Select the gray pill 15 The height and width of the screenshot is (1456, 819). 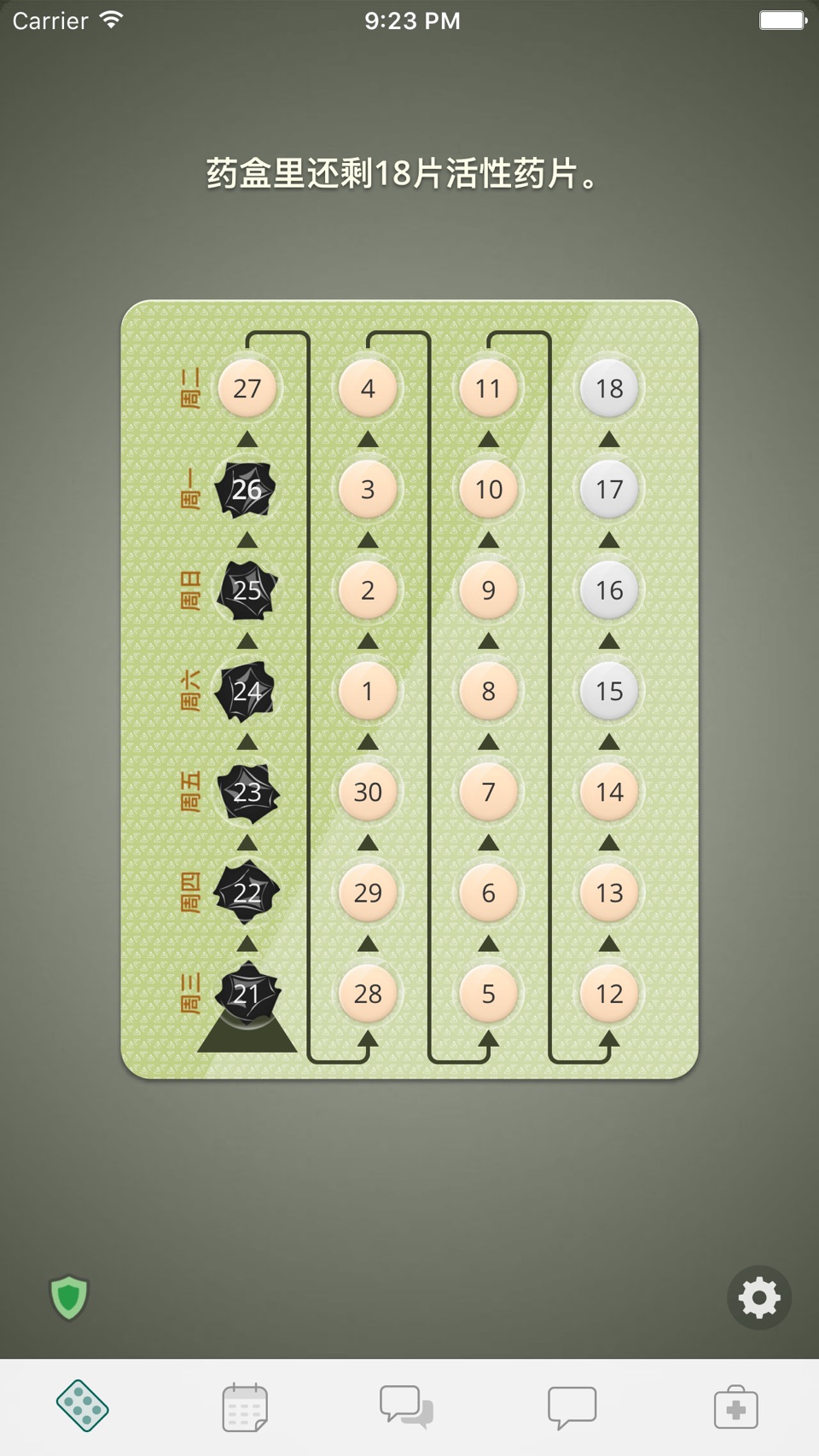tap(609, 691)
